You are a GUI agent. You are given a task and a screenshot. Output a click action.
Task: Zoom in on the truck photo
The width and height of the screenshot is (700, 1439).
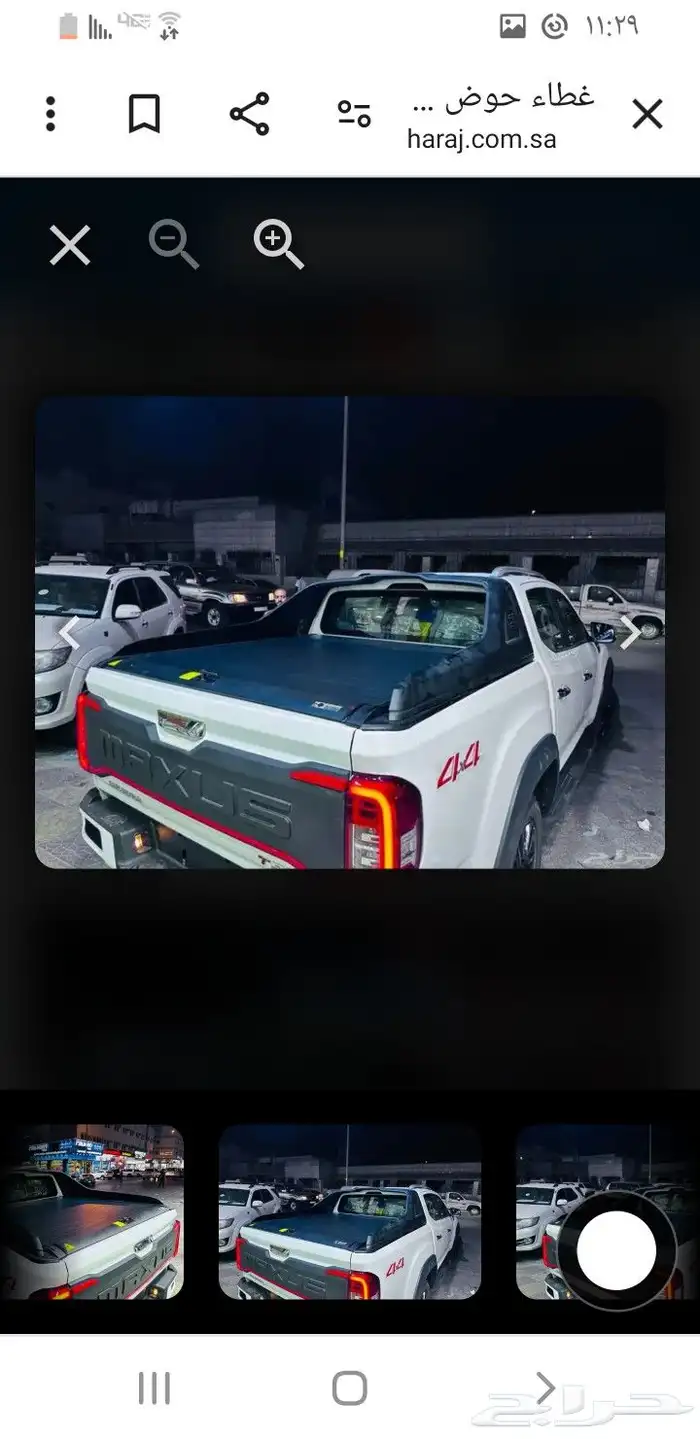pos(278,245)
